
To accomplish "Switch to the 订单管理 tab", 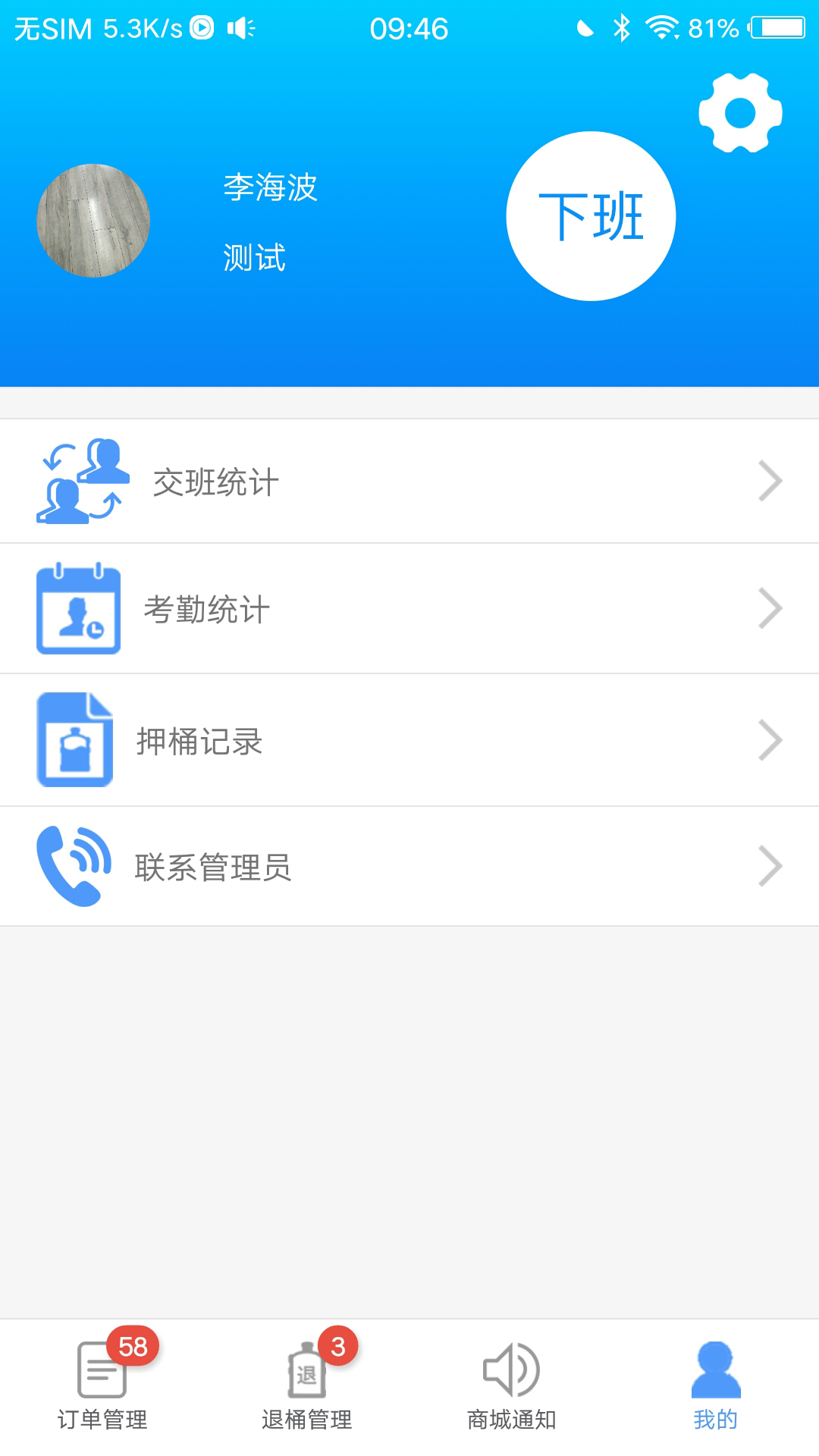I will pyautogui.click(x=102, y=1386).
